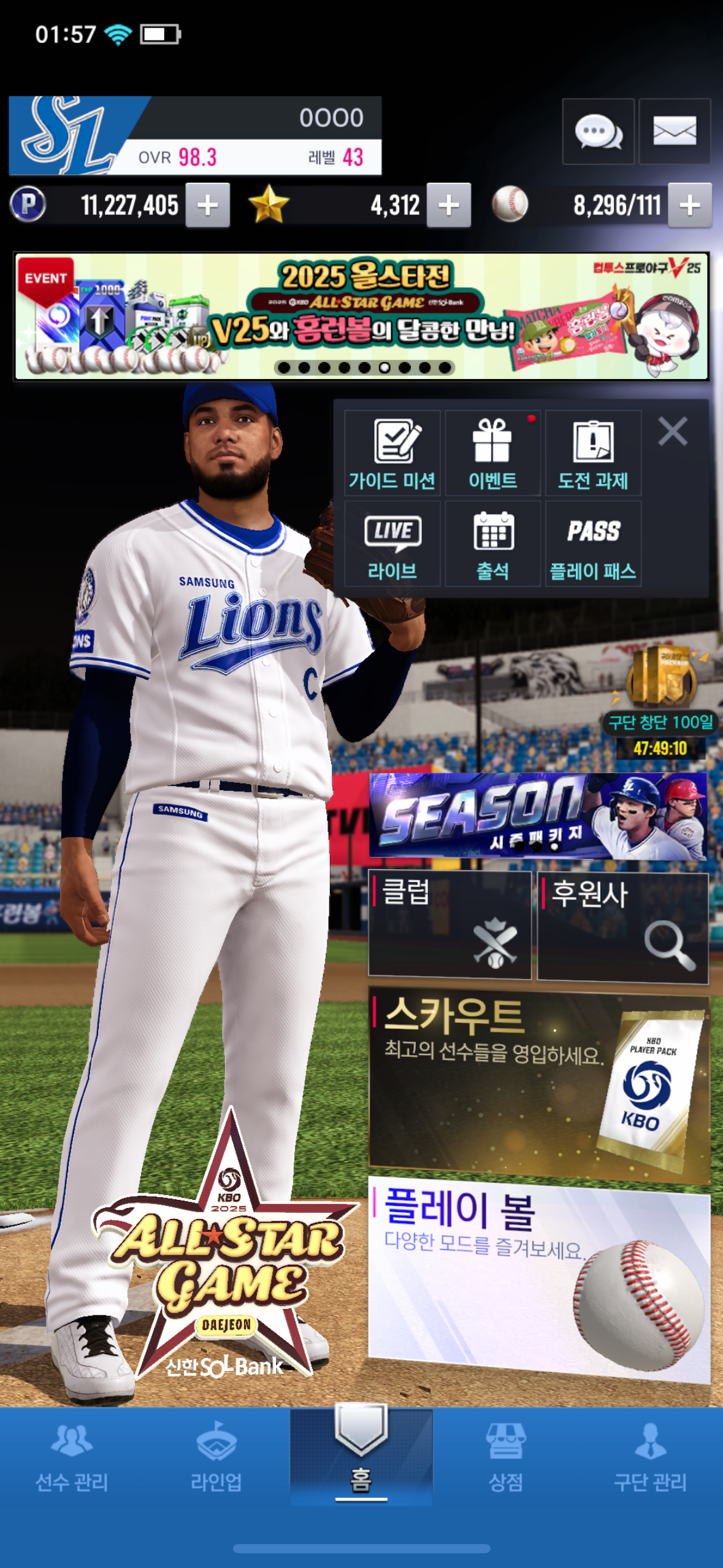Open 플레이 볼 game modes
723x1568 pixels.
pos(538,1278)
